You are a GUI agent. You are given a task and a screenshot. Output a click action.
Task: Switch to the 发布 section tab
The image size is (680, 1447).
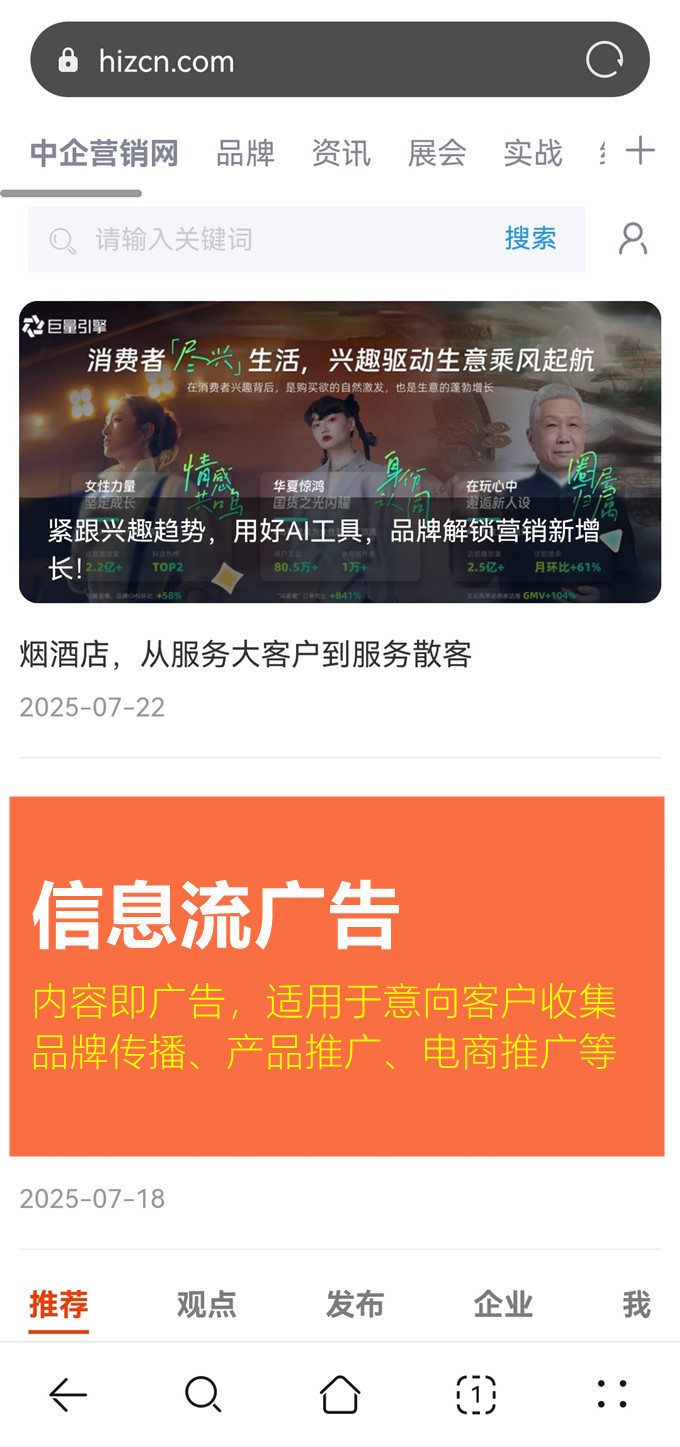tap(354, 1305)
